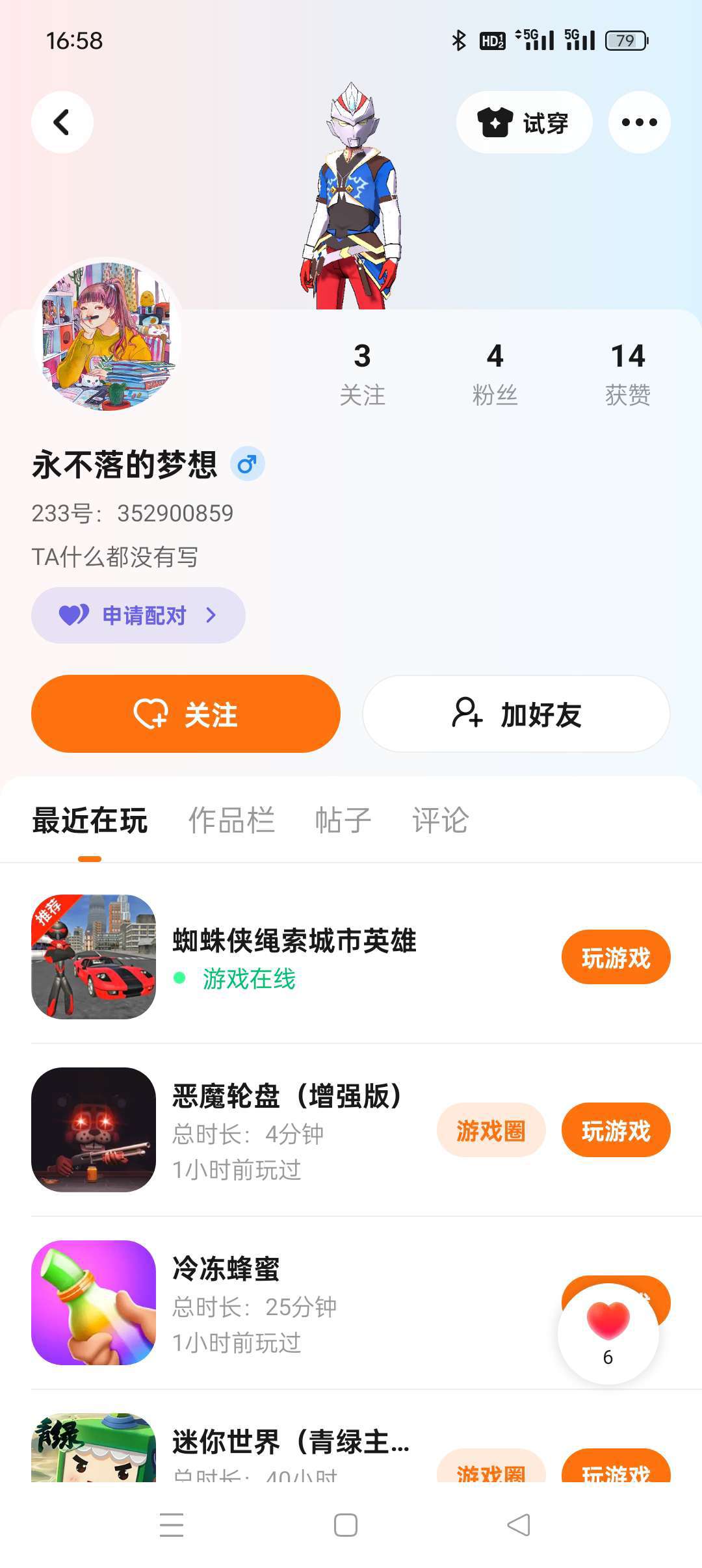Viewport: 702px width, 1568px height.
Task: Switch to the 评论 tab
Action: 440,820
